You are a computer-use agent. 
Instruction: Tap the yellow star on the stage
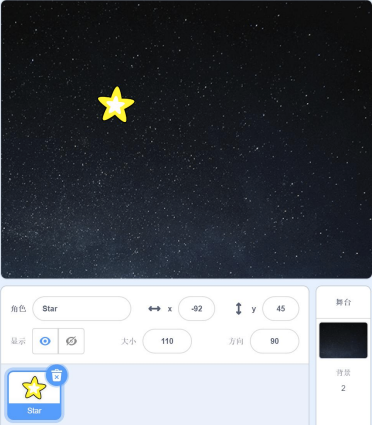[116, 105]
